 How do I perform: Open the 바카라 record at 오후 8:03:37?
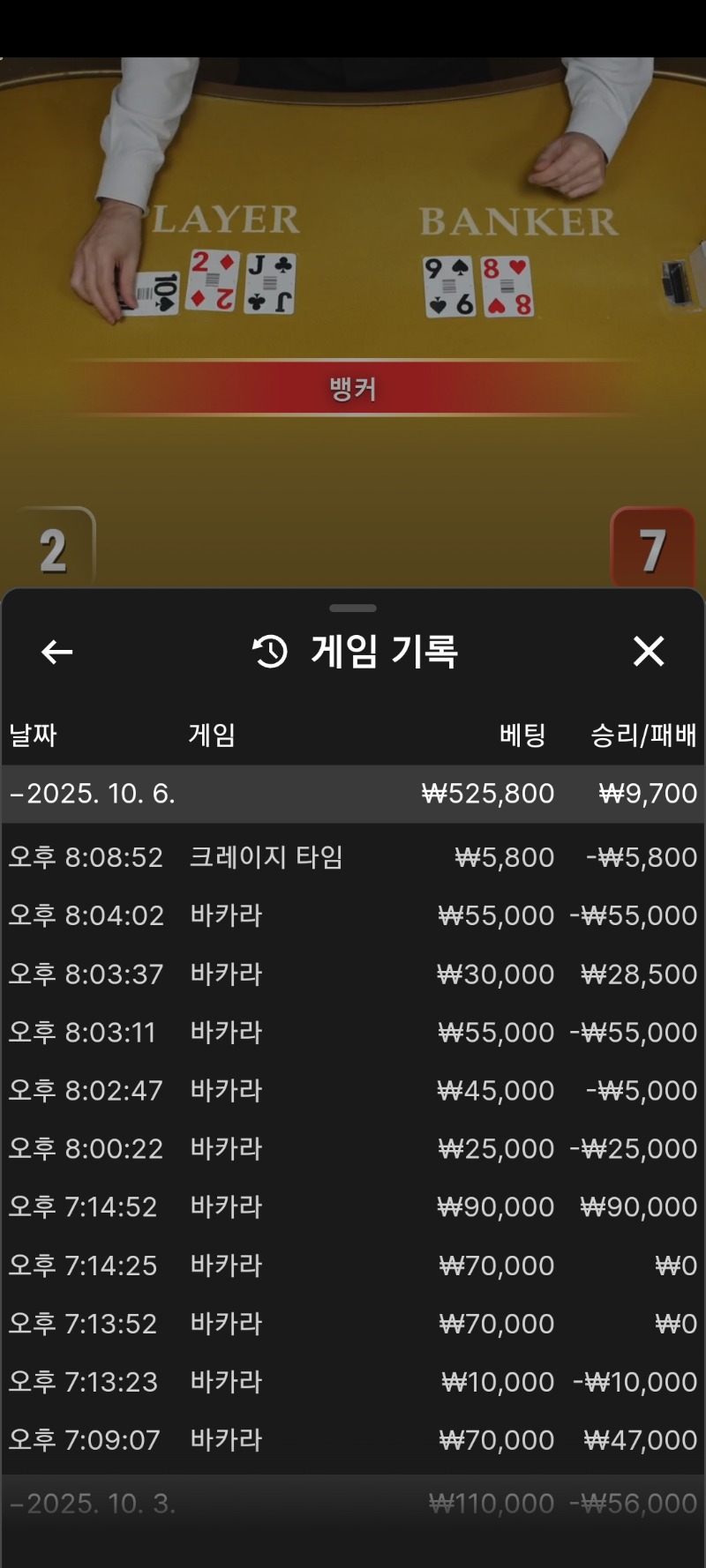point(353,974)
